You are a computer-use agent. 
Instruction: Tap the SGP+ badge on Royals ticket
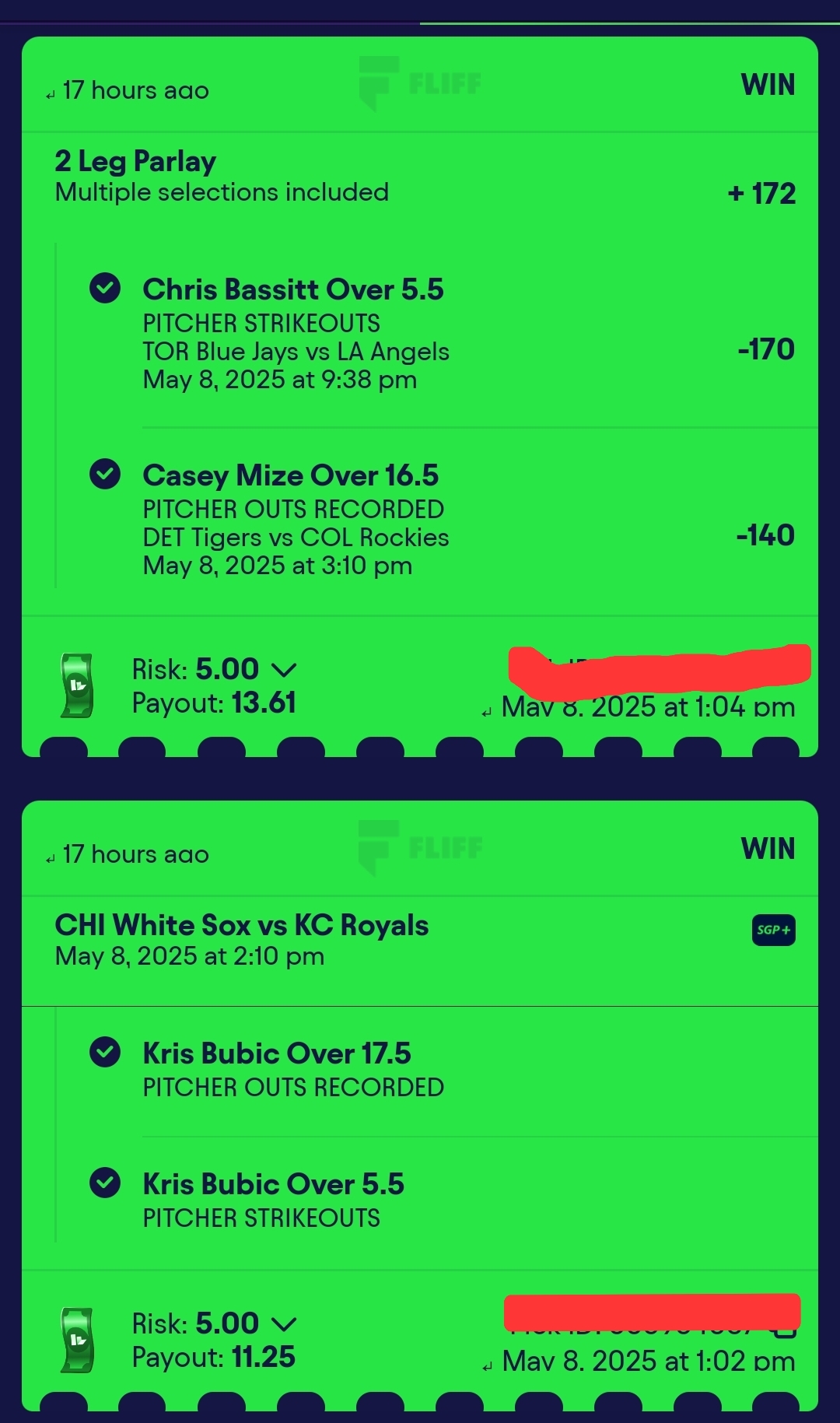pos(773,930)
